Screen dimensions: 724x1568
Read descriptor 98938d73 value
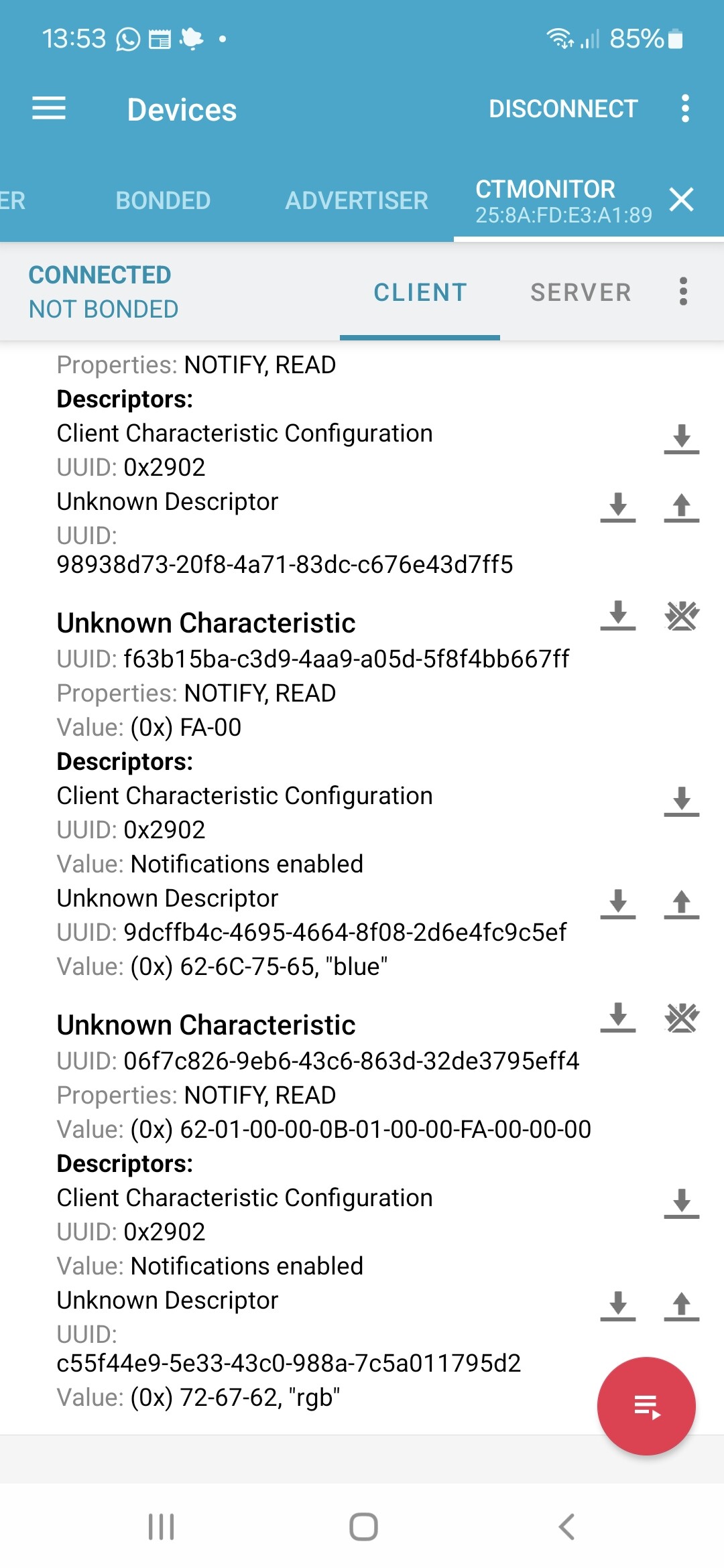tap(618, 507)
